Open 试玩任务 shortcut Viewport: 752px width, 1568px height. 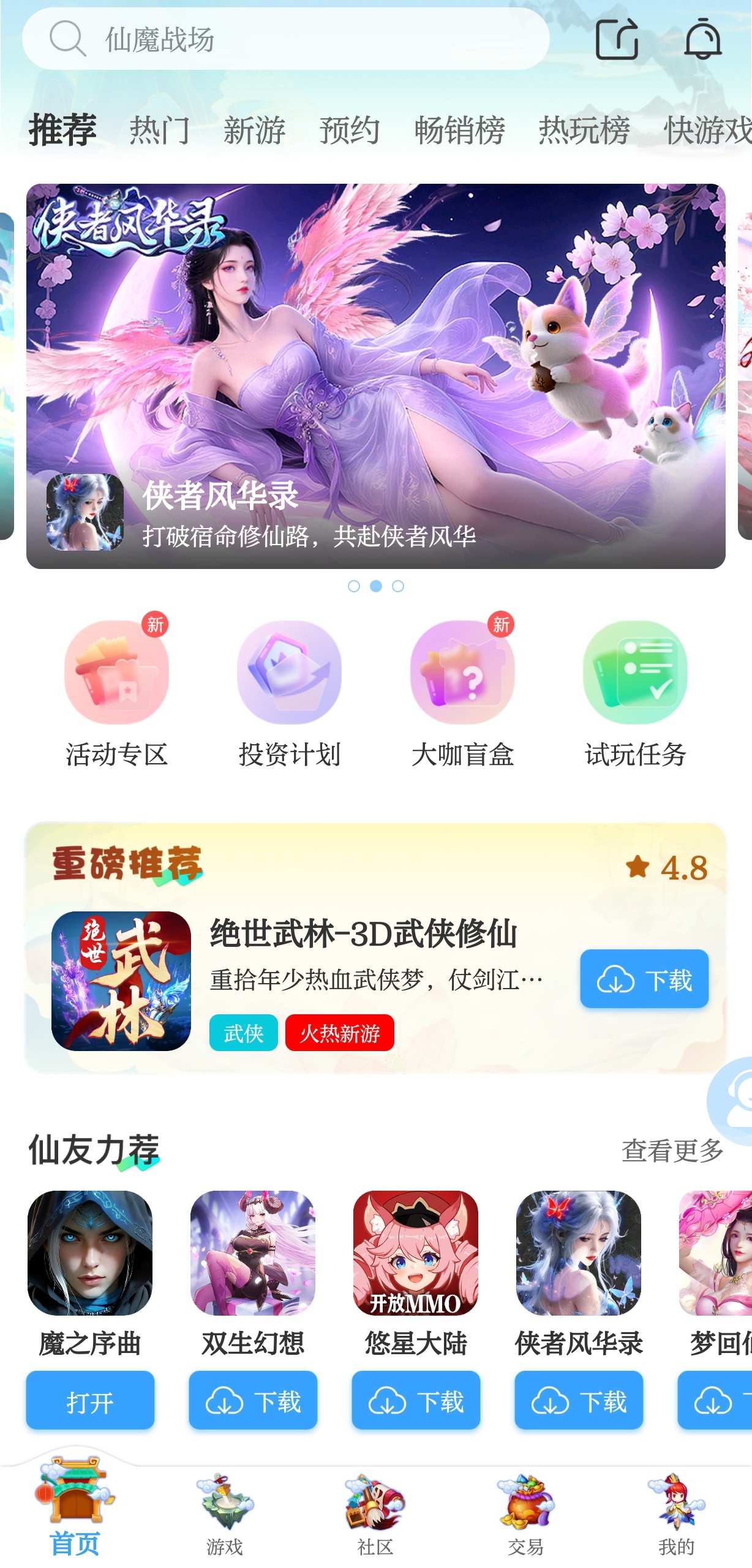click(635, 695)
